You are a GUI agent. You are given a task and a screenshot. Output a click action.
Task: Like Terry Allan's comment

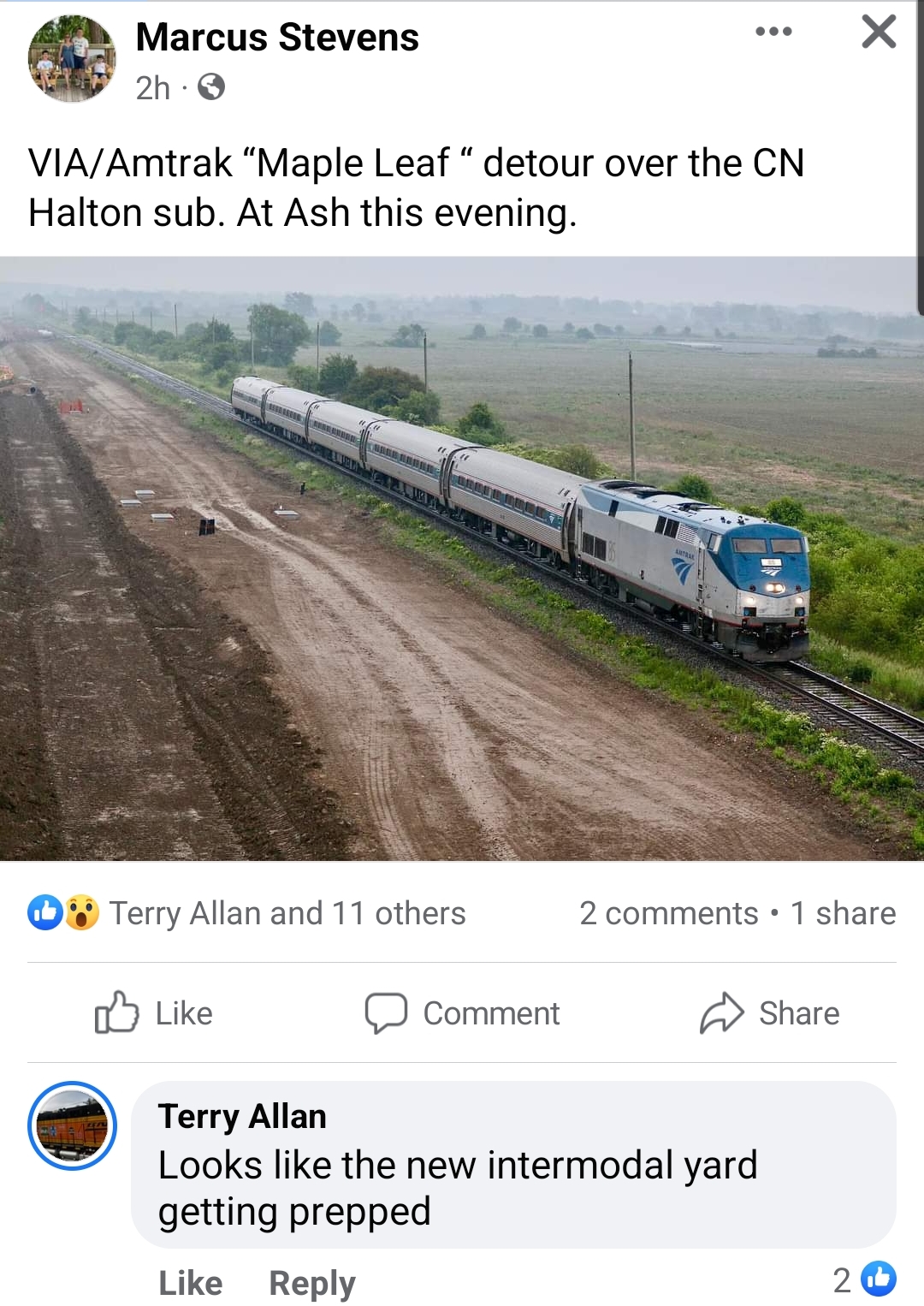(x=190, y=1283)
